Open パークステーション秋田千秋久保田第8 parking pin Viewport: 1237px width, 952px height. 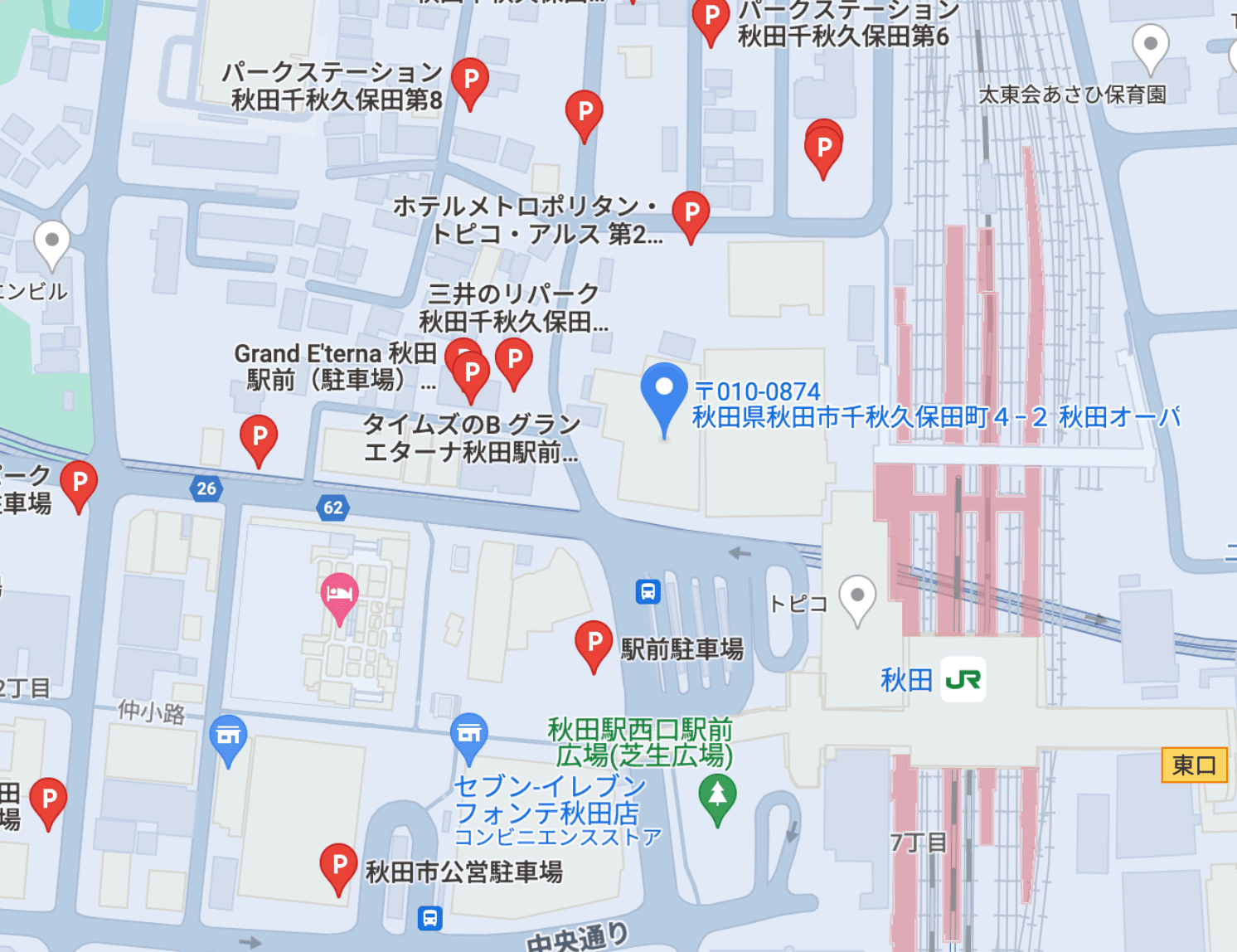(x=470, y=80)
